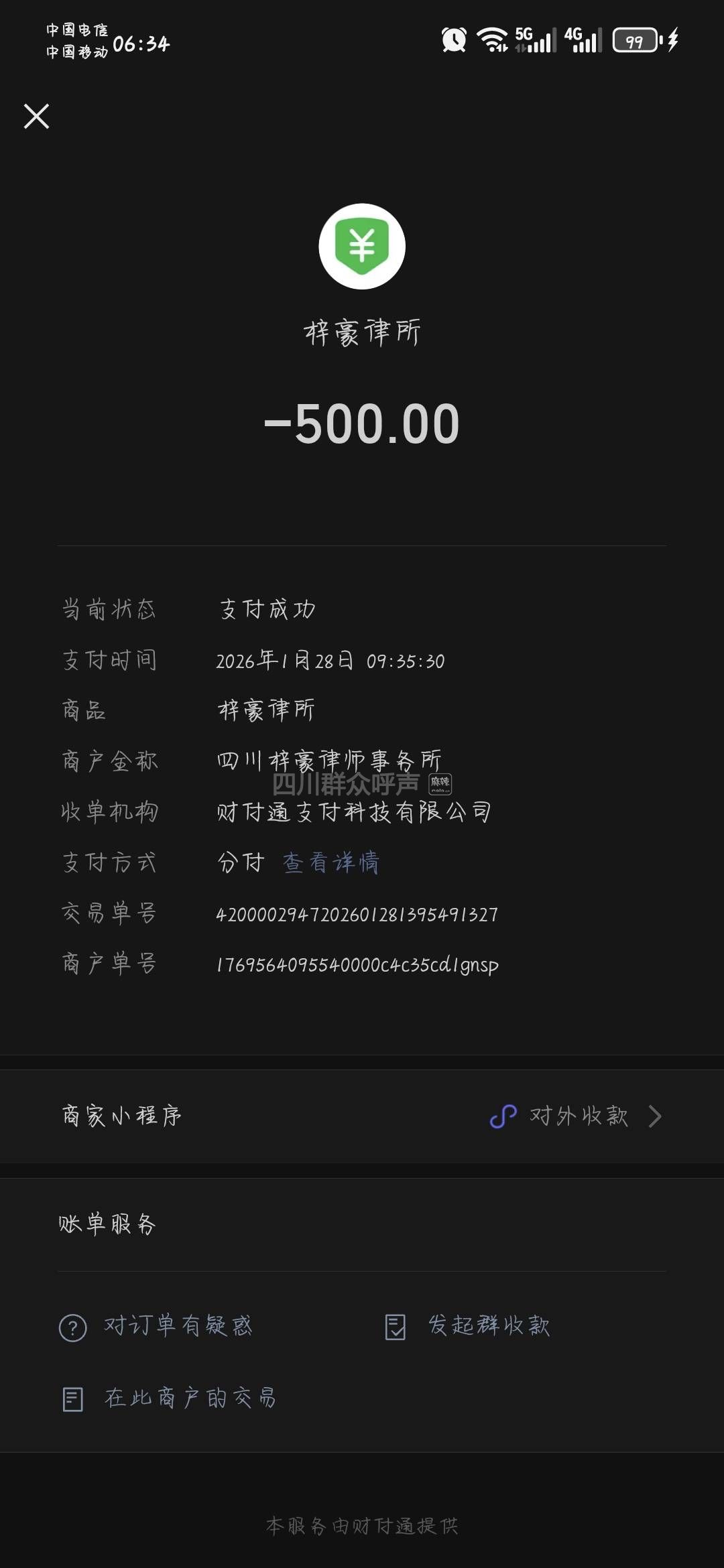Screen dimensions: 724x1568
Task: Close the payment details page
Action: (x=37, y=116)
